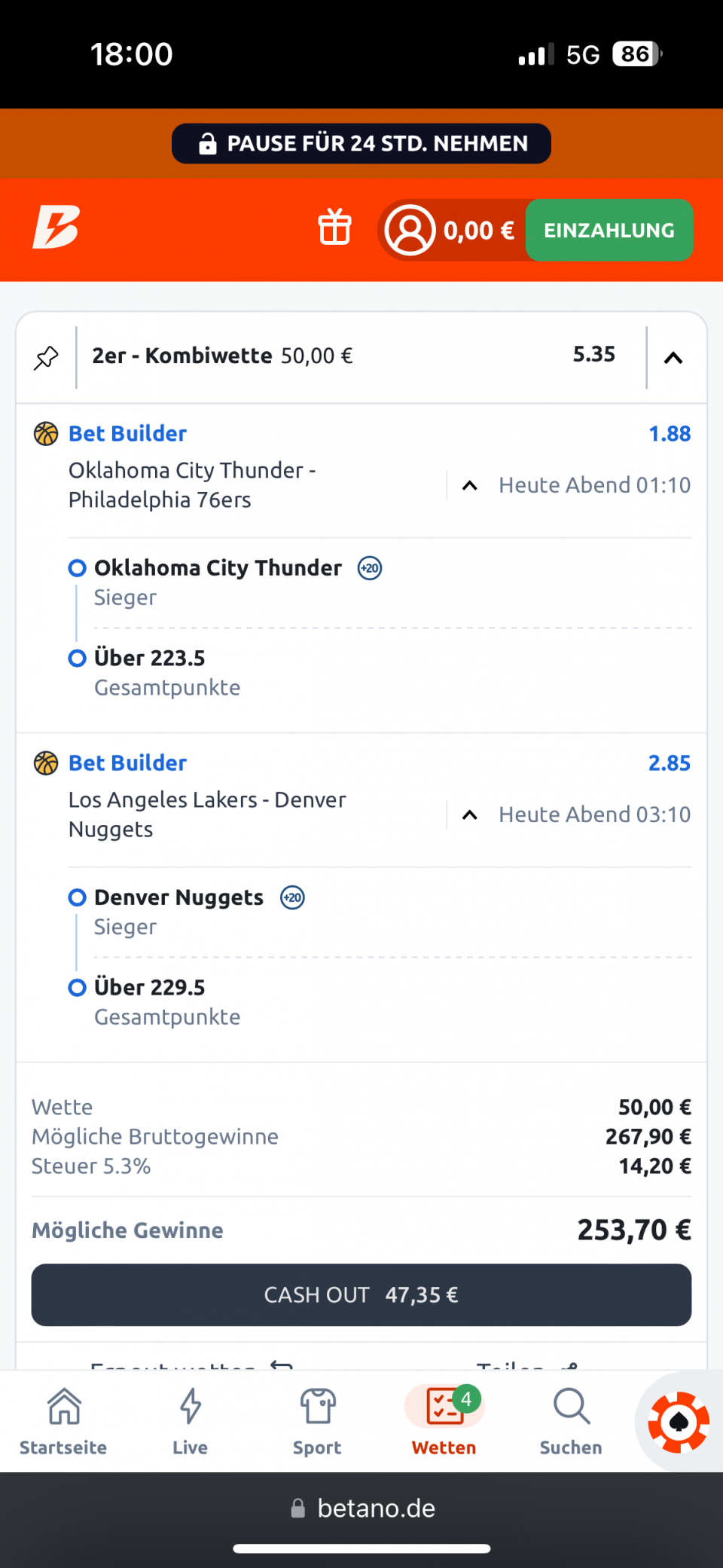Tap the Pause für 24 Std. nehmen button
The height and width of the screenshot is (1568, 723).
(361, 143)
